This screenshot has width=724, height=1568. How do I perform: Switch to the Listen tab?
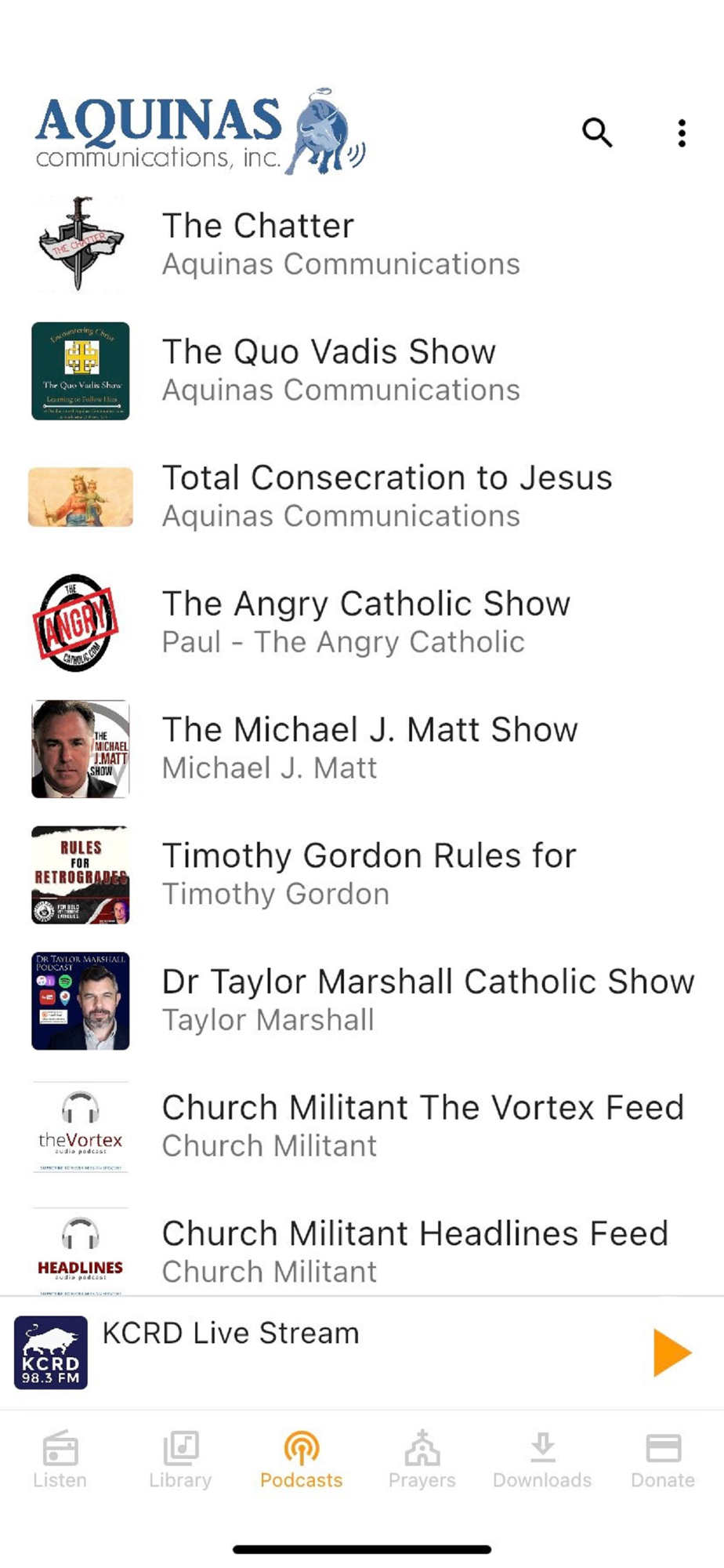[60, 1459]
